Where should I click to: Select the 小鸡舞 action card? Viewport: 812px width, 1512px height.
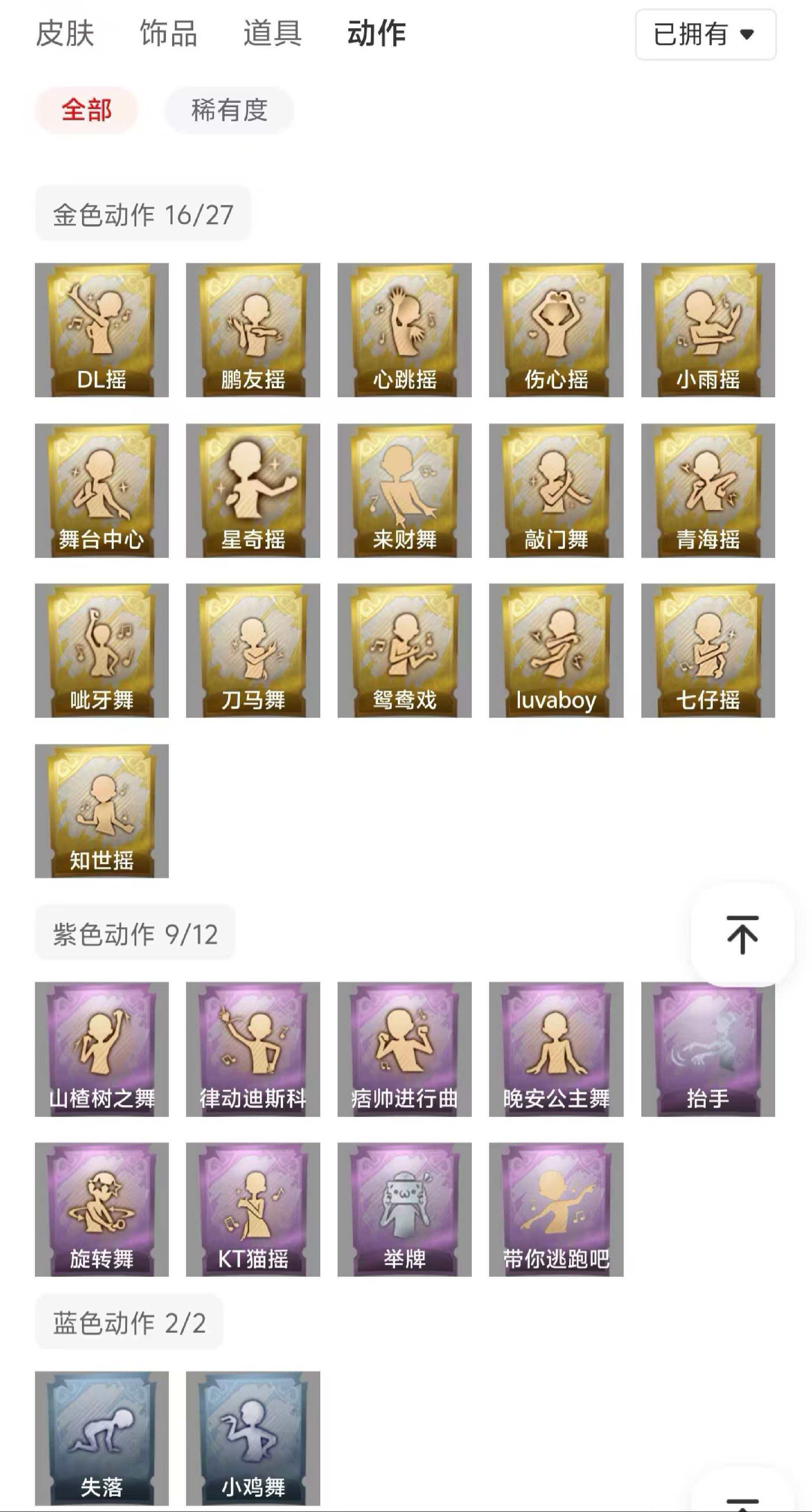(x=253, y=1438)
